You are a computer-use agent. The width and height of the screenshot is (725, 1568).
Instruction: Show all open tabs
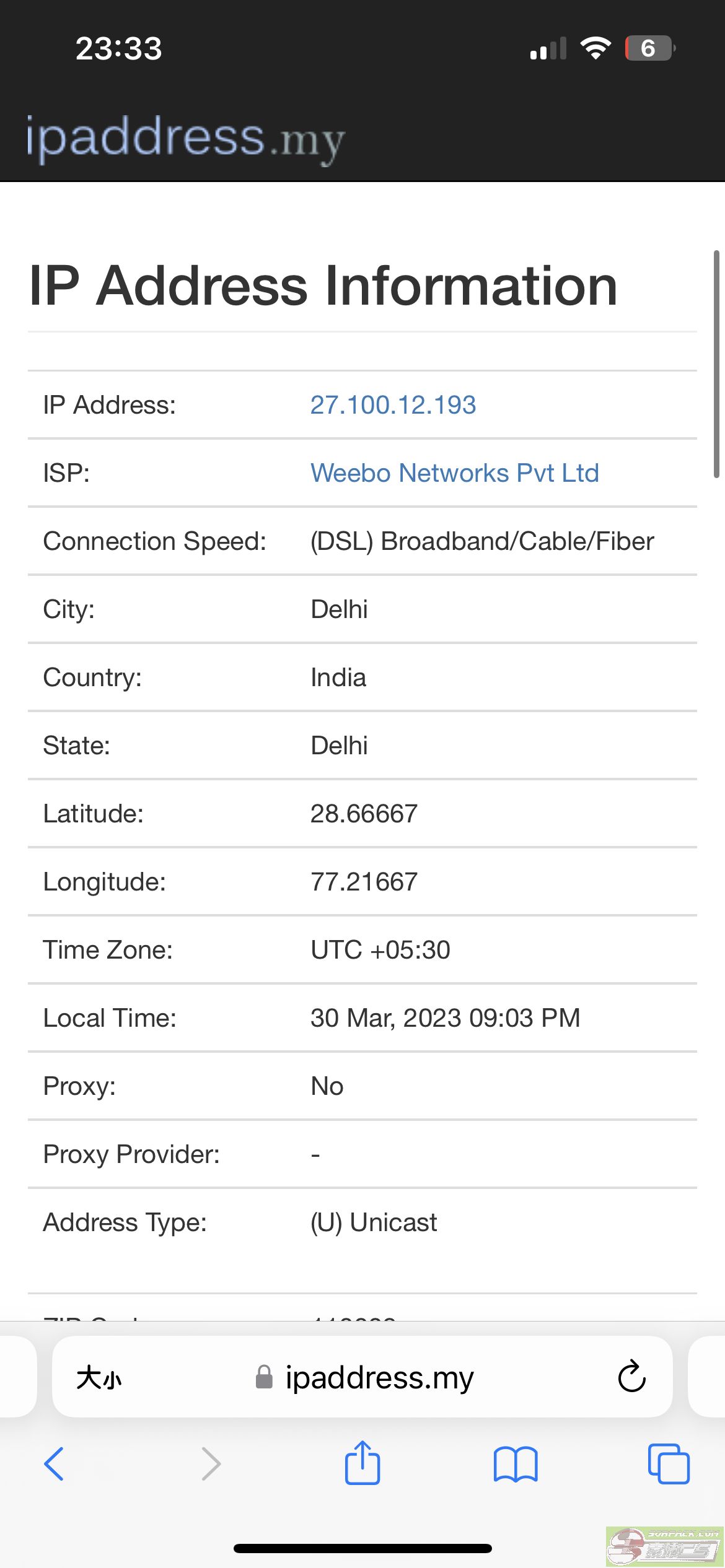coord(669,1464)
